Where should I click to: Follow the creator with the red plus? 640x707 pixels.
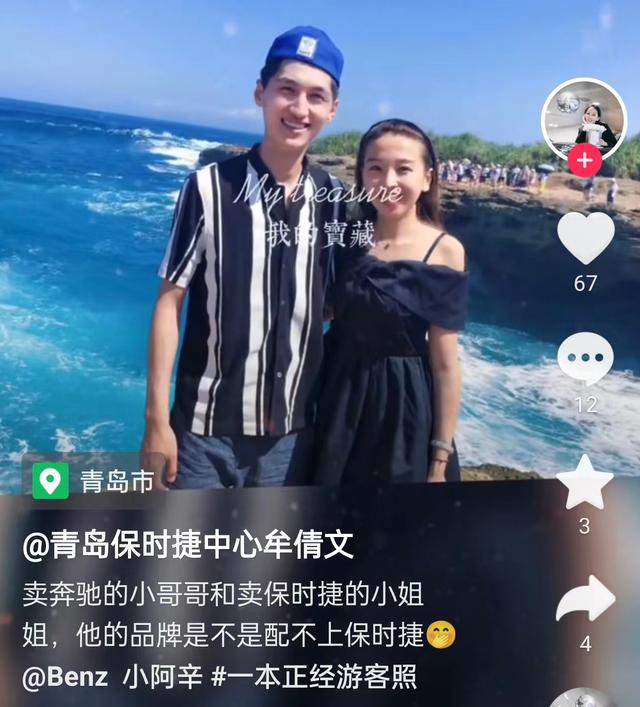[584, 160]
